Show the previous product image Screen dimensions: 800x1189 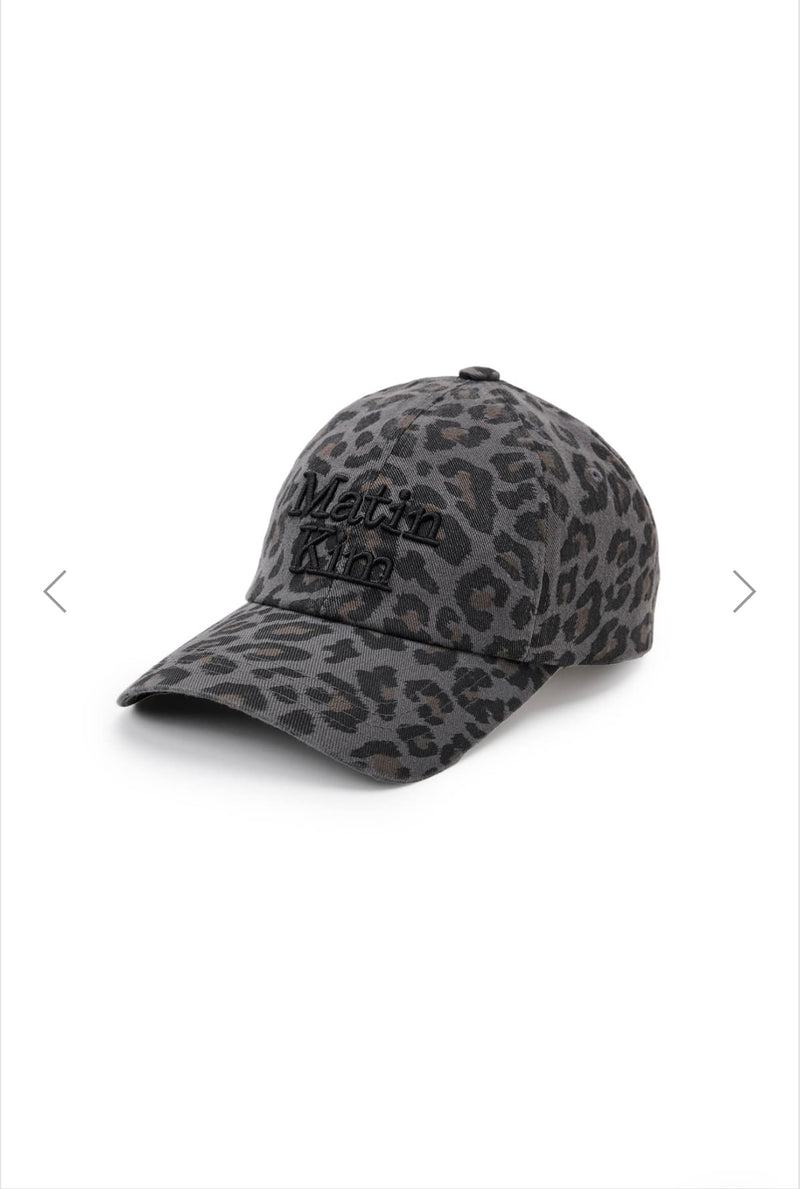click(x=55, y=591)
